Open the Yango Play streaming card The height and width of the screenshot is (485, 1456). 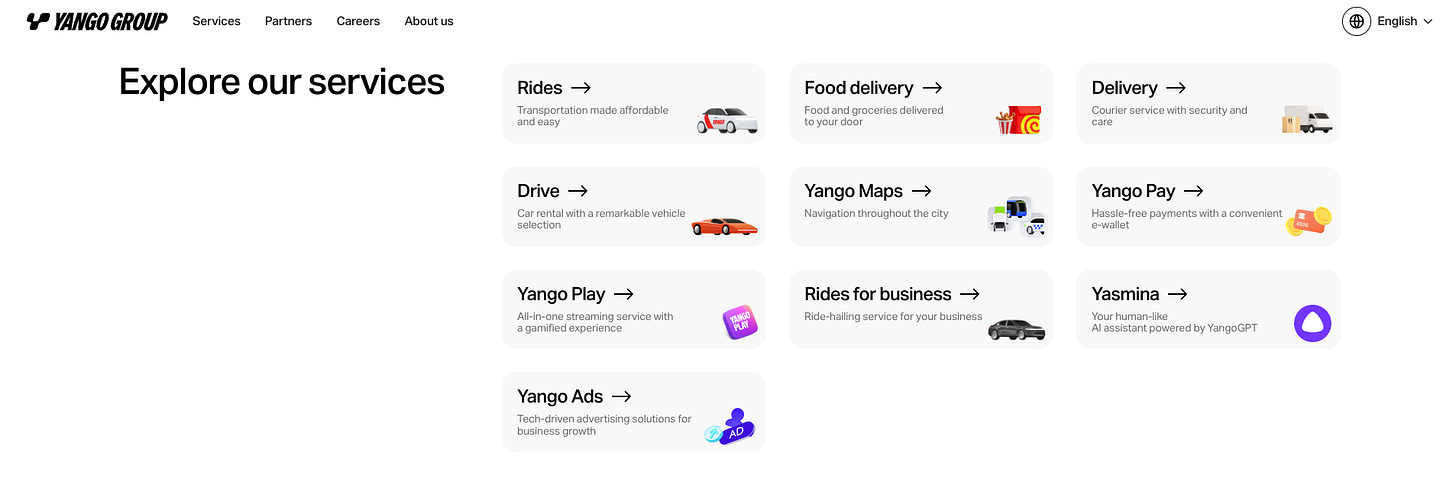pyautogui.click(x=633, y=309)
